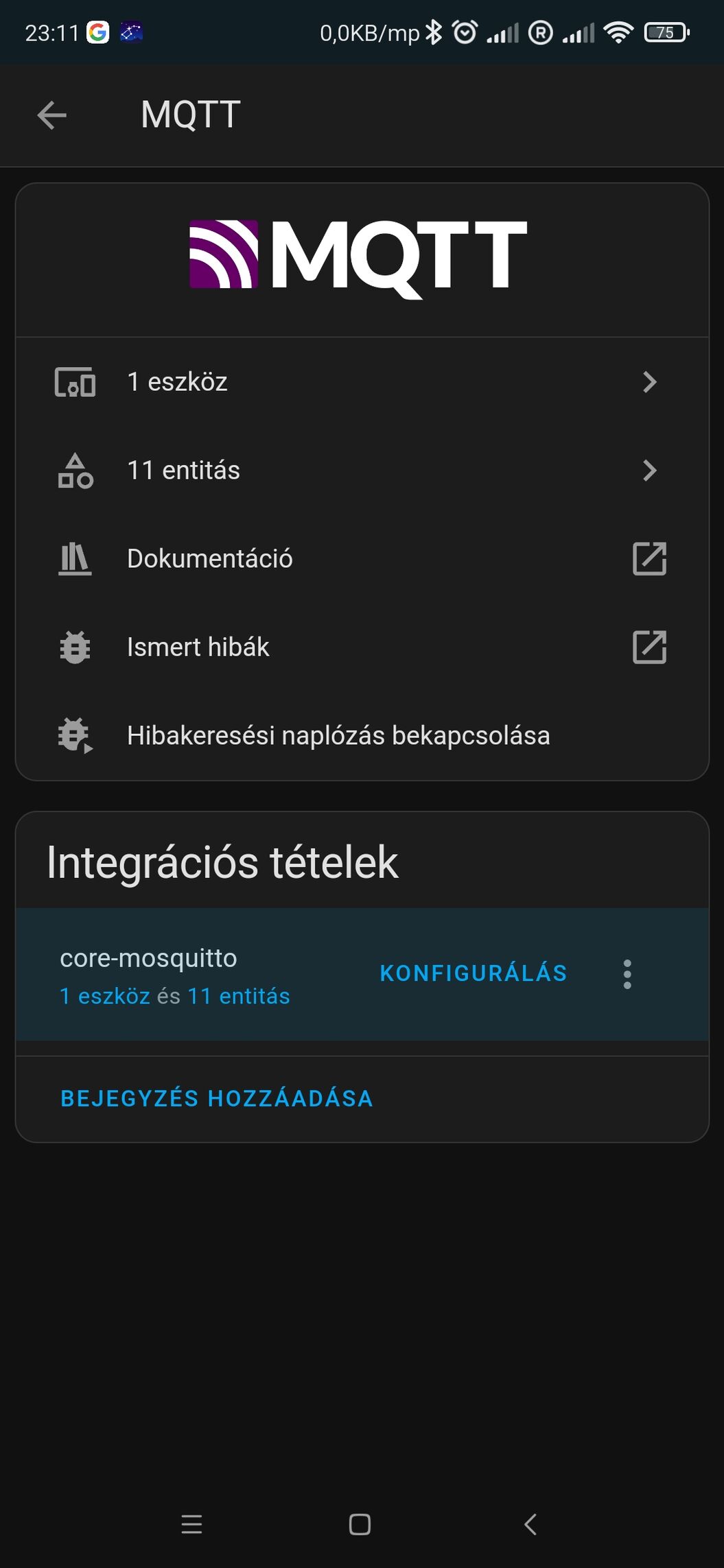Open recent apps from navigation bar
Screen dimensions: 724x1568
click(191, 1525)
